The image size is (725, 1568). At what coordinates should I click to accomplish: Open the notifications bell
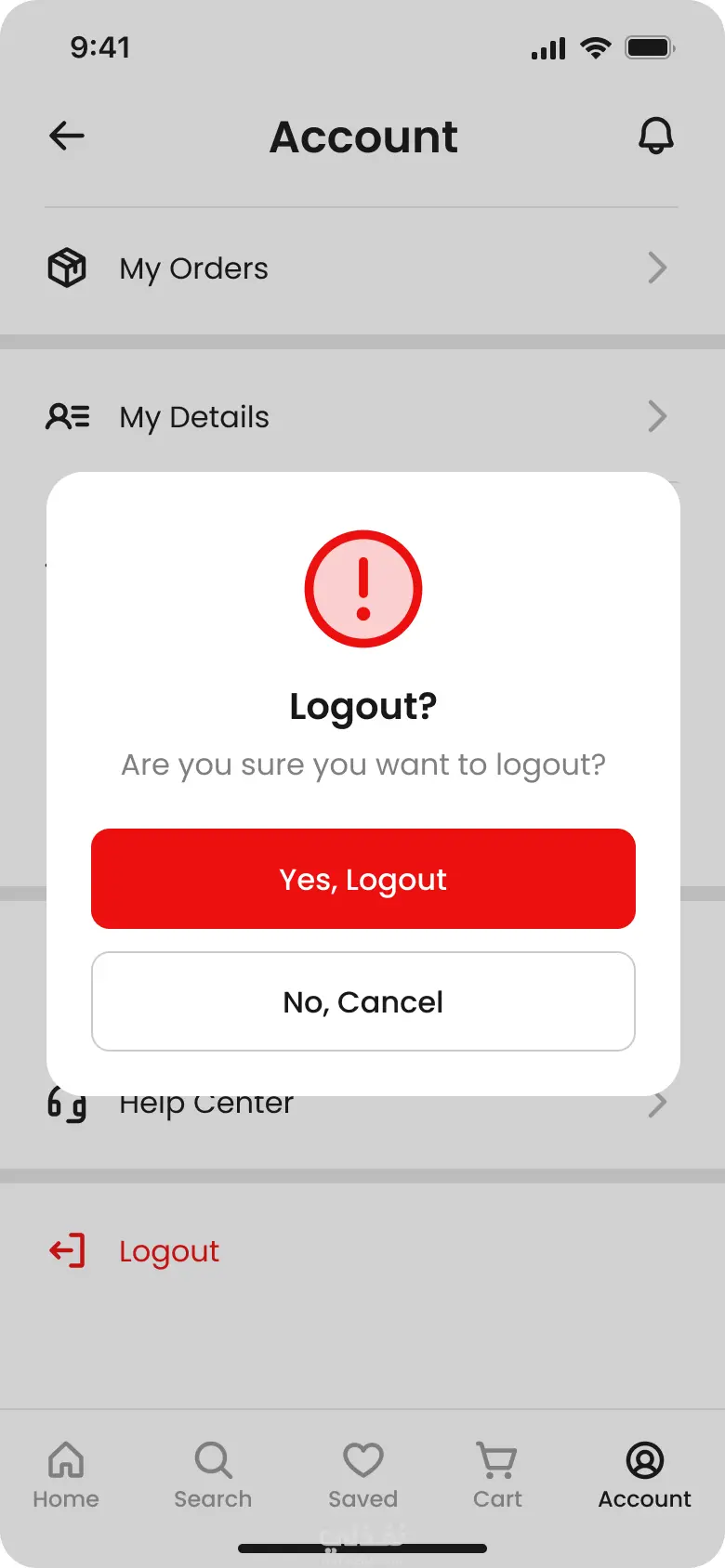coord(655,137)
